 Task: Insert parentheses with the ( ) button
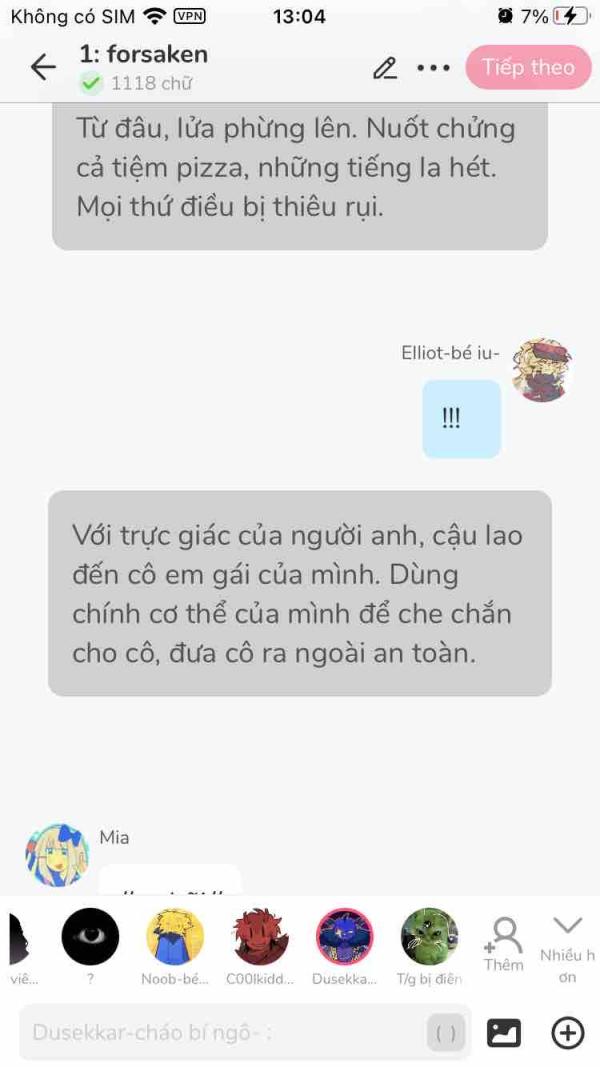pyautogui.click(x=446, y=1033)
